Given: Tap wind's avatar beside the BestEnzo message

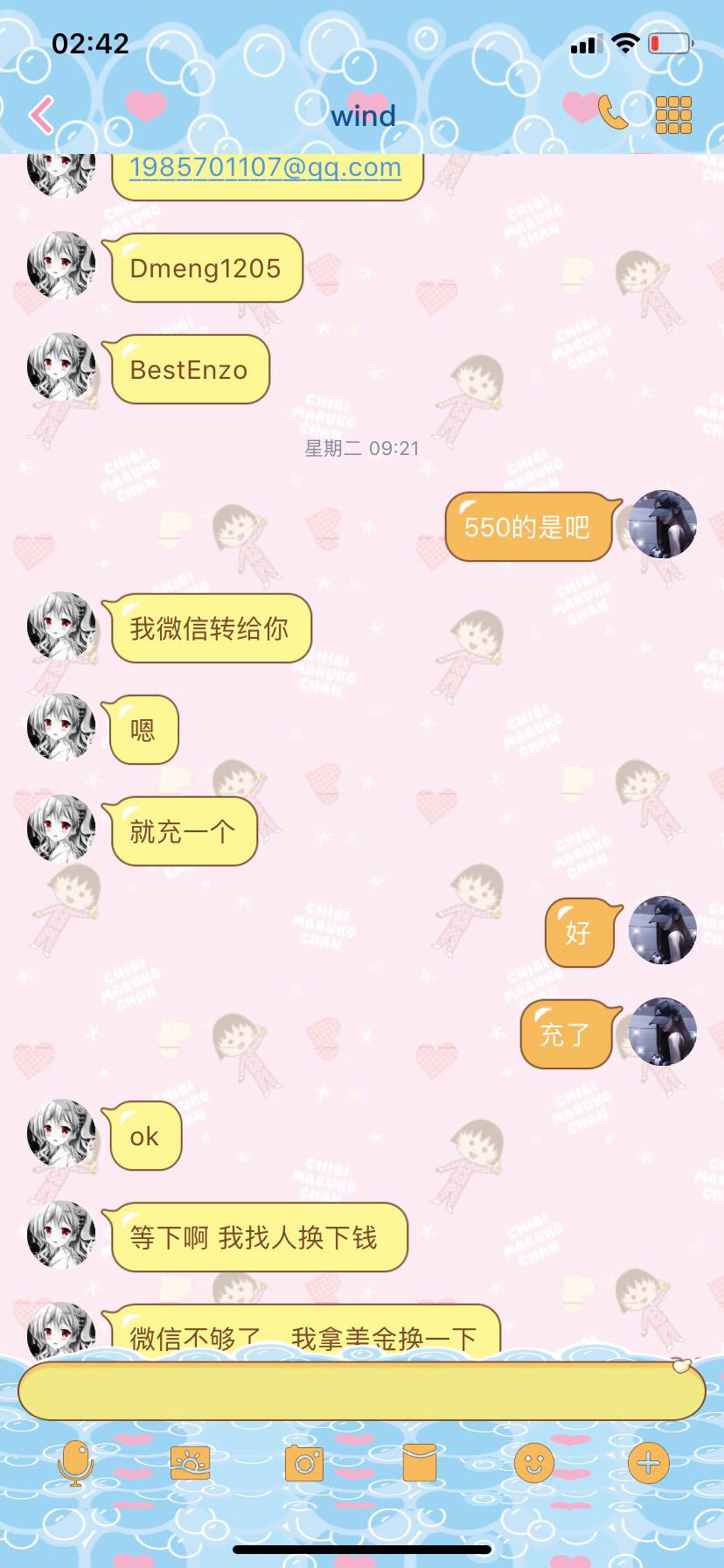Looking at the screenshot, I should click(x=61, y=366).
